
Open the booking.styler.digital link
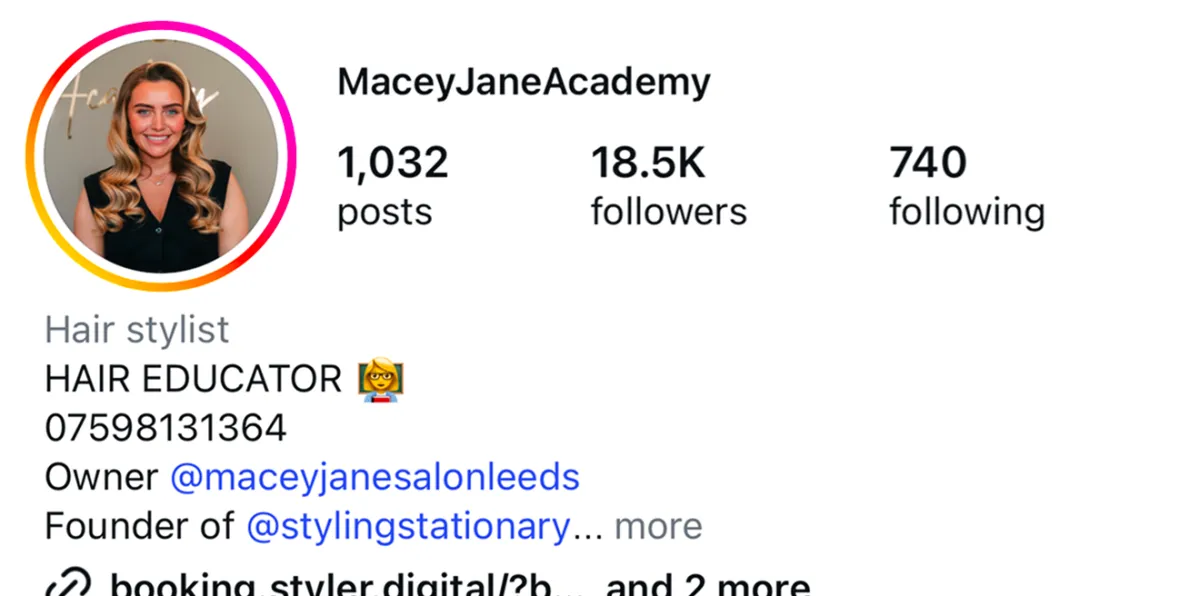pyautogui.click(x=330, y=583)
